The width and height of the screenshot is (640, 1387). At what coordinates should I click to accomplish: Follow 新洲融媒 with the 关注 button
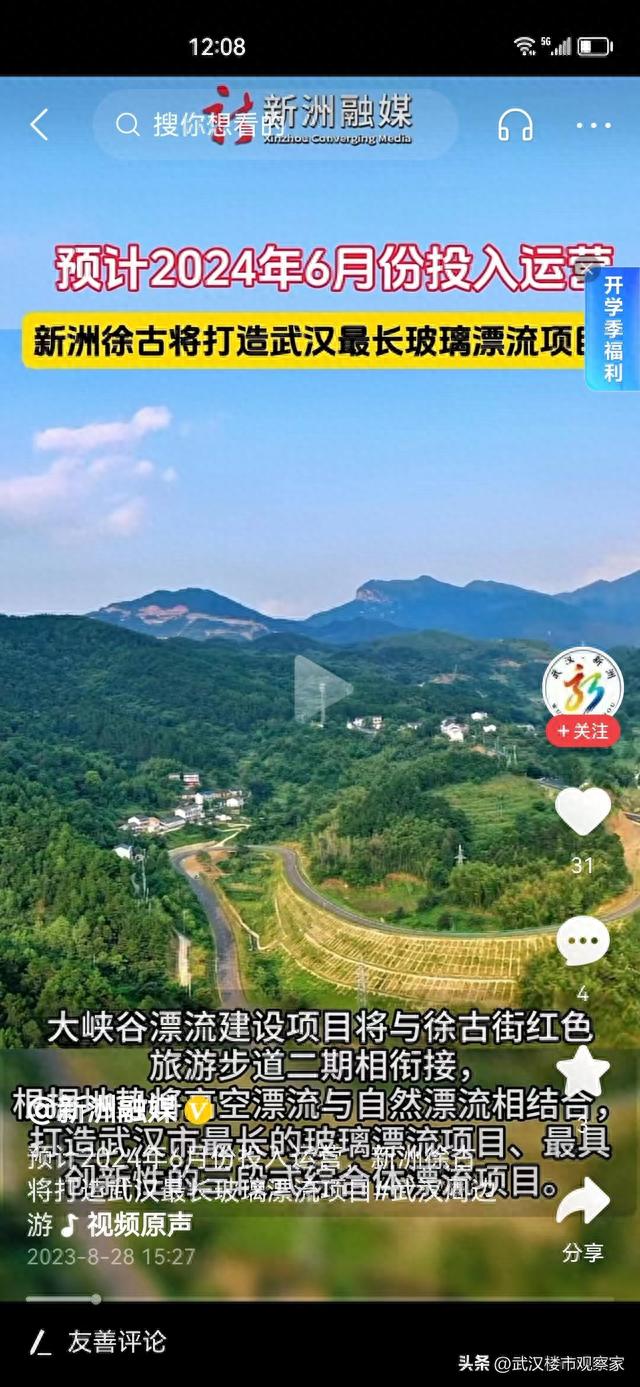tap(583, 731)
